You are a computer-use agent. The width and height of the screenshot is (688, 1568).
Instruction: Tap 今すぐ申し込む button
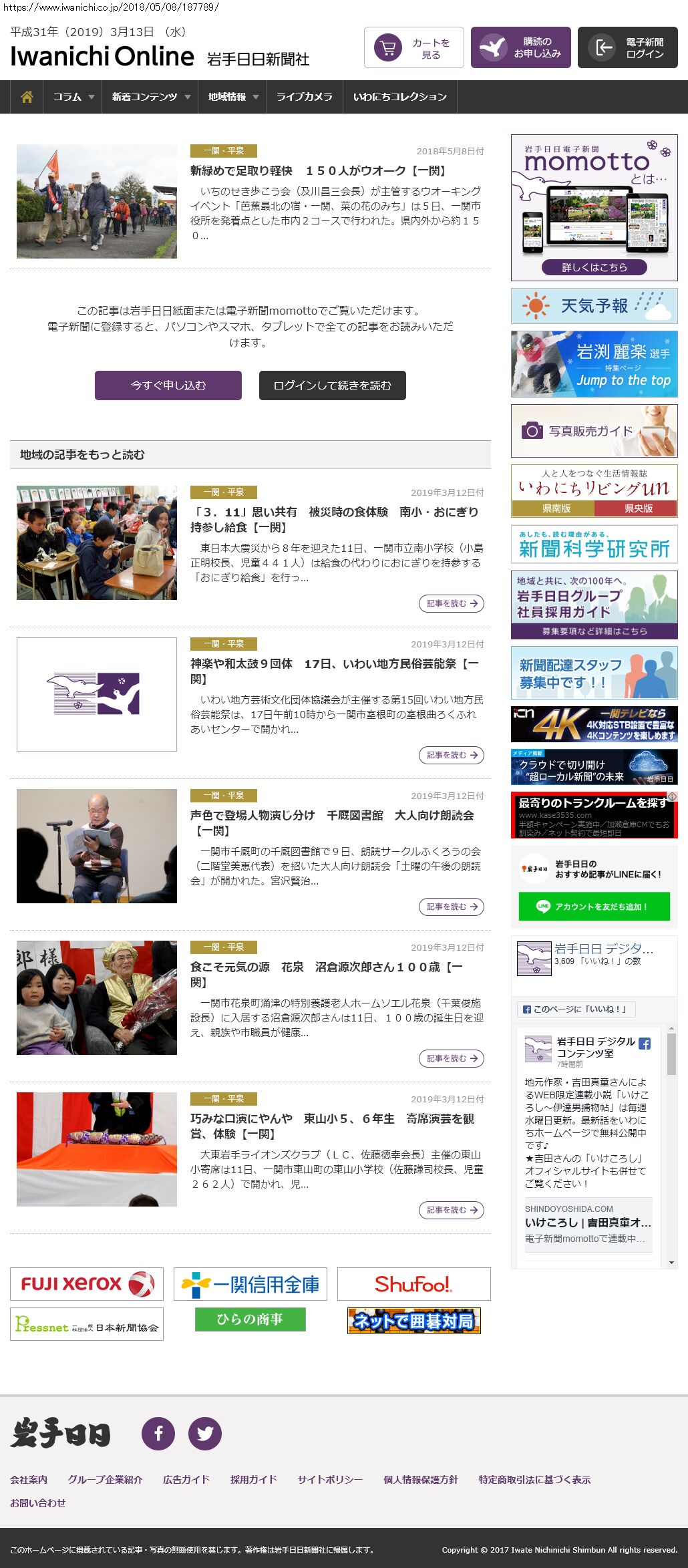(x=168, y=385)
